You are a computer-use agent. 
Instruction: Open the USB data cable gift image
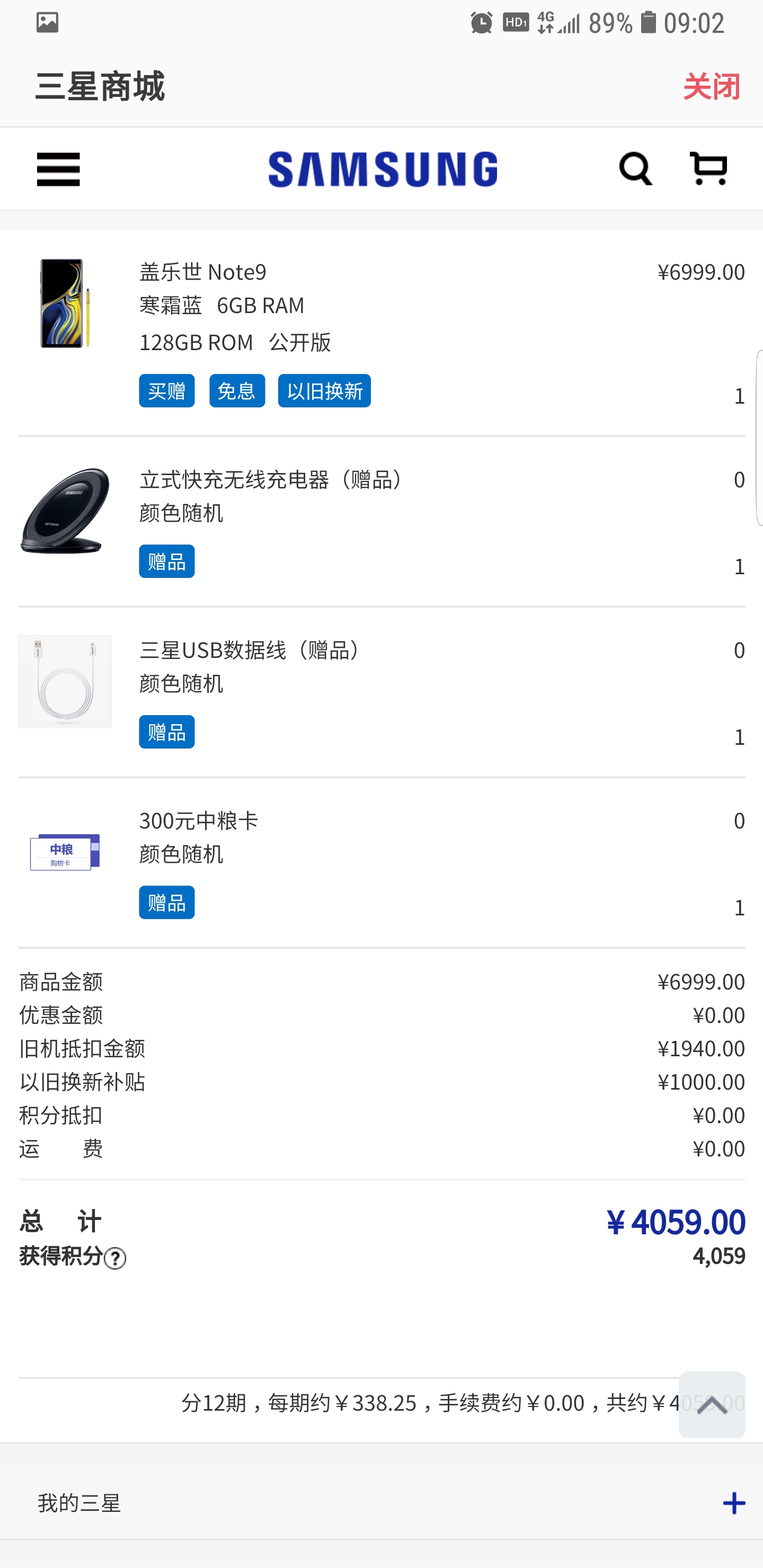pos(65,682)
